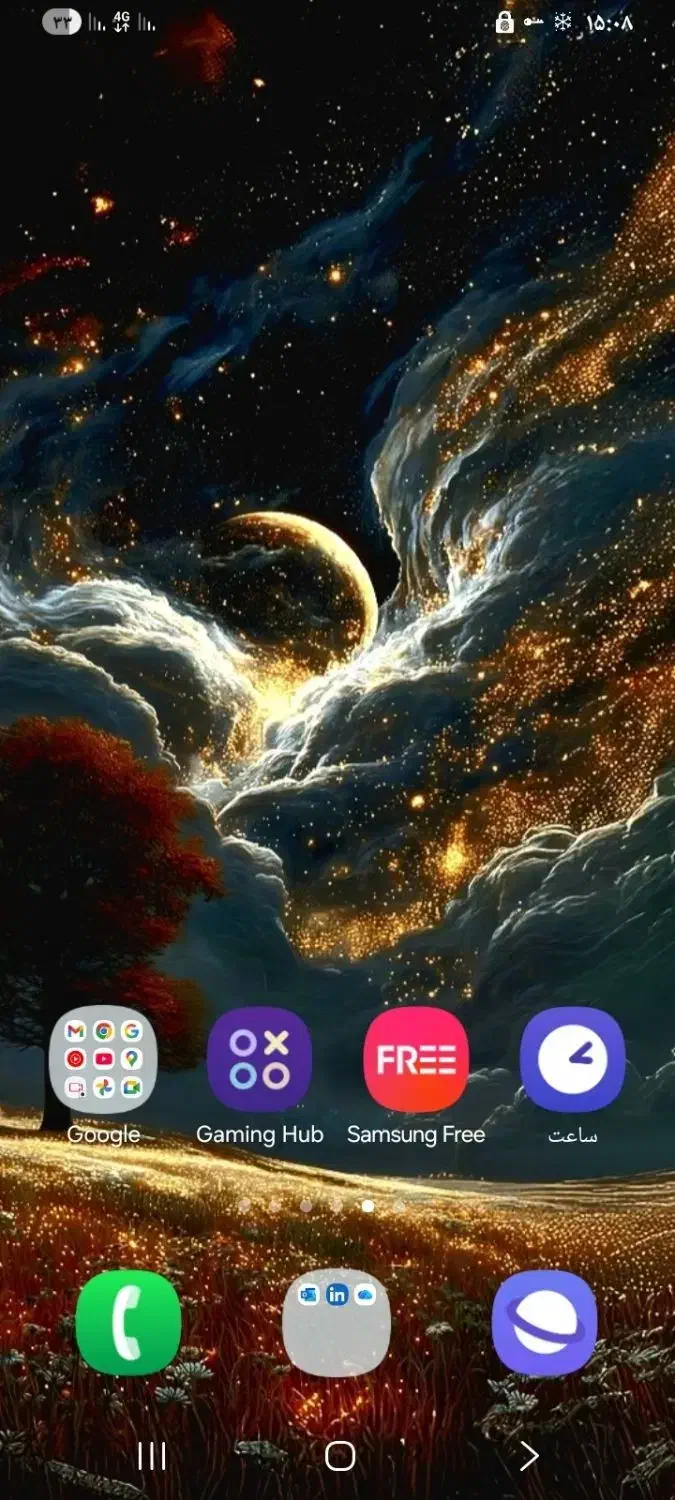Open the ساعت clock app
The image size is (675, 1500).
pyautogui.click(x=572, y=1060)
